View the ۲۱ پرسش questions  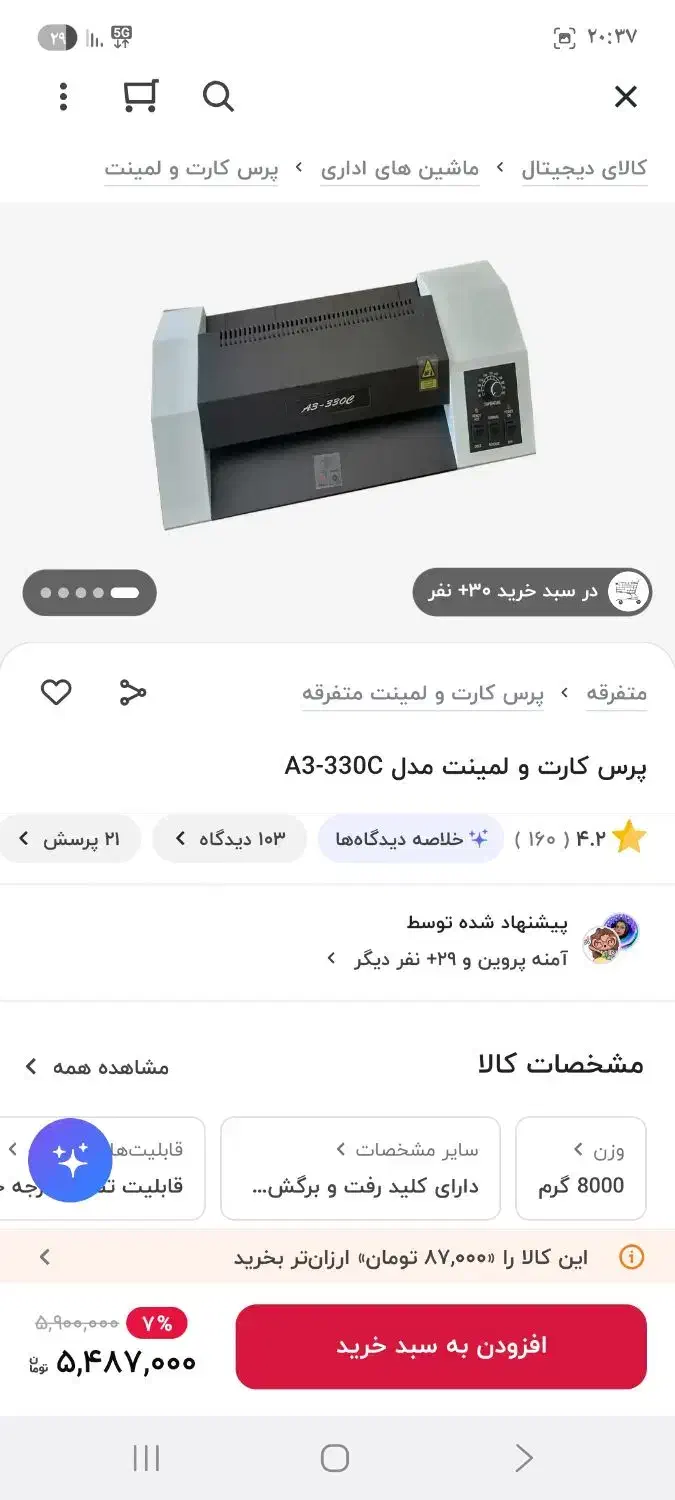tap(69, 839)
